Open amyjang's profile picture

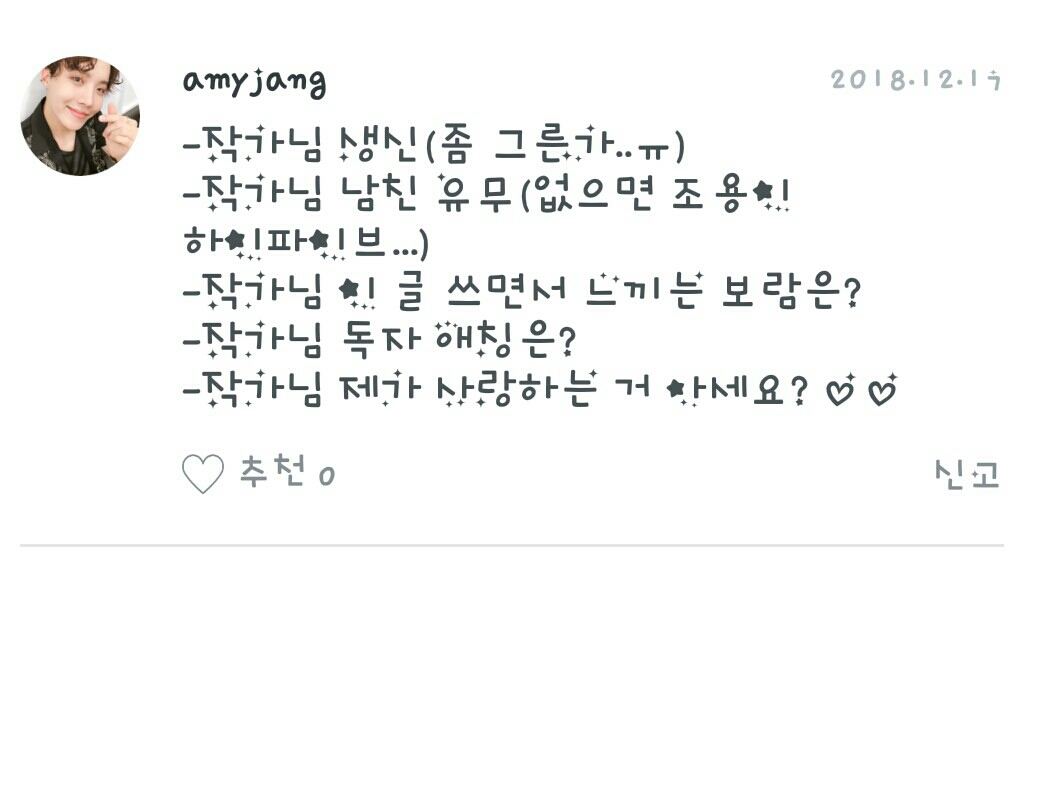tap(80, 115)
